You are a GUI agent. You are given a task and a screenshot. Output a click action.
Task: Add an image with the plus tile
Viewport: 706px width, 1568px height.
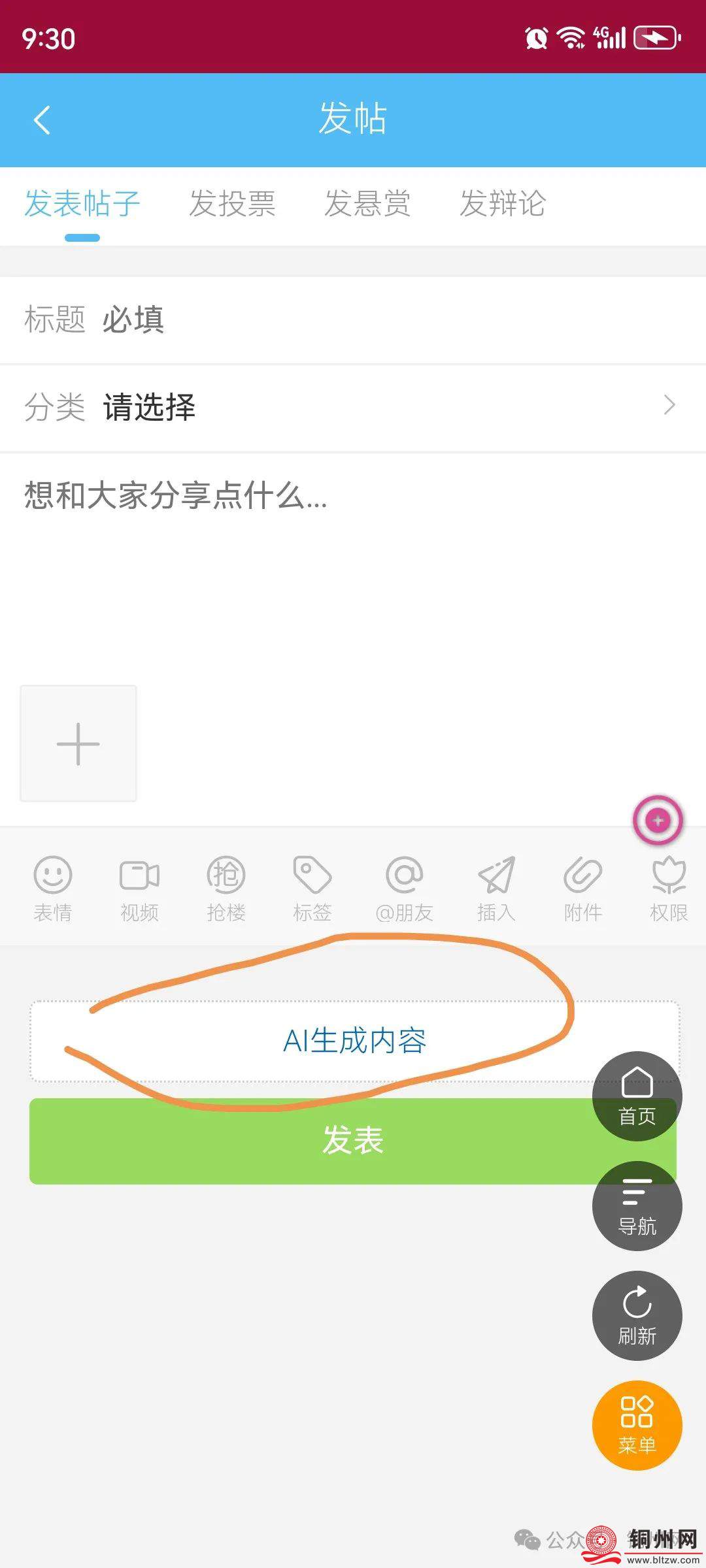click(78, 743)
